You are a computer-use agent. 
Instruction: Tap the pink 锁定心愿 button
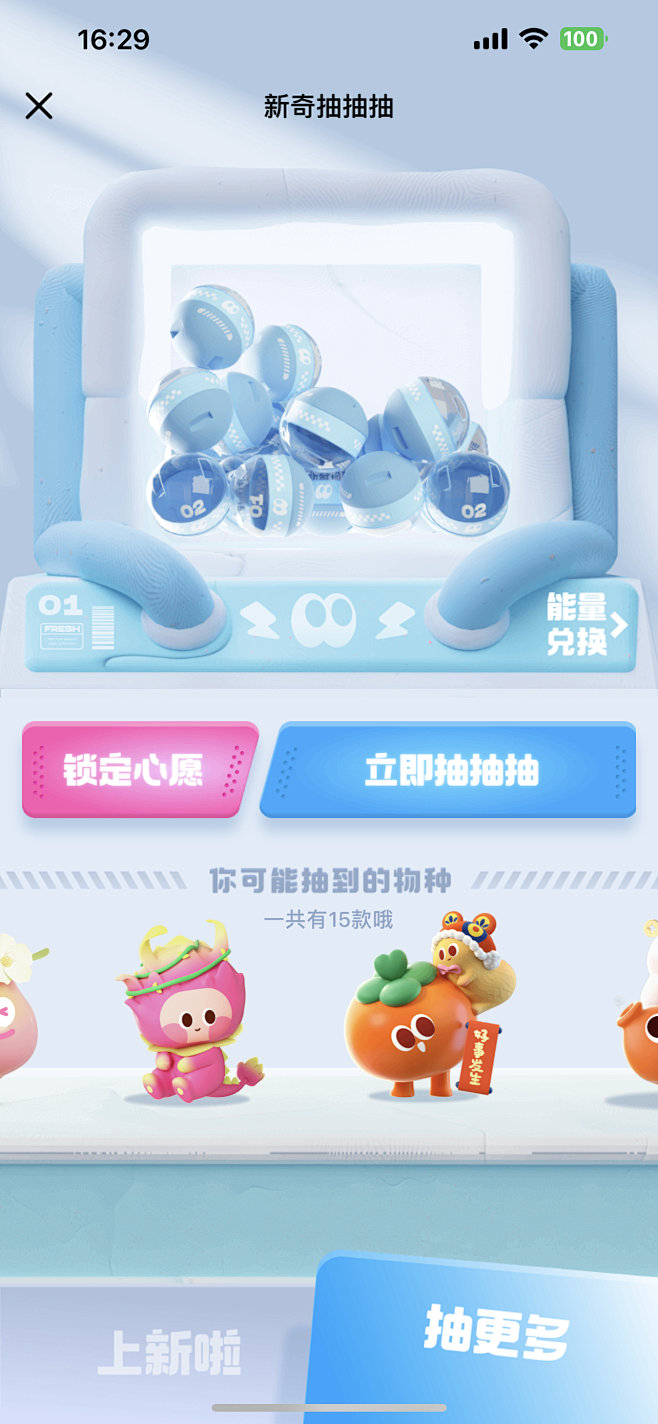tap(139, 769)
